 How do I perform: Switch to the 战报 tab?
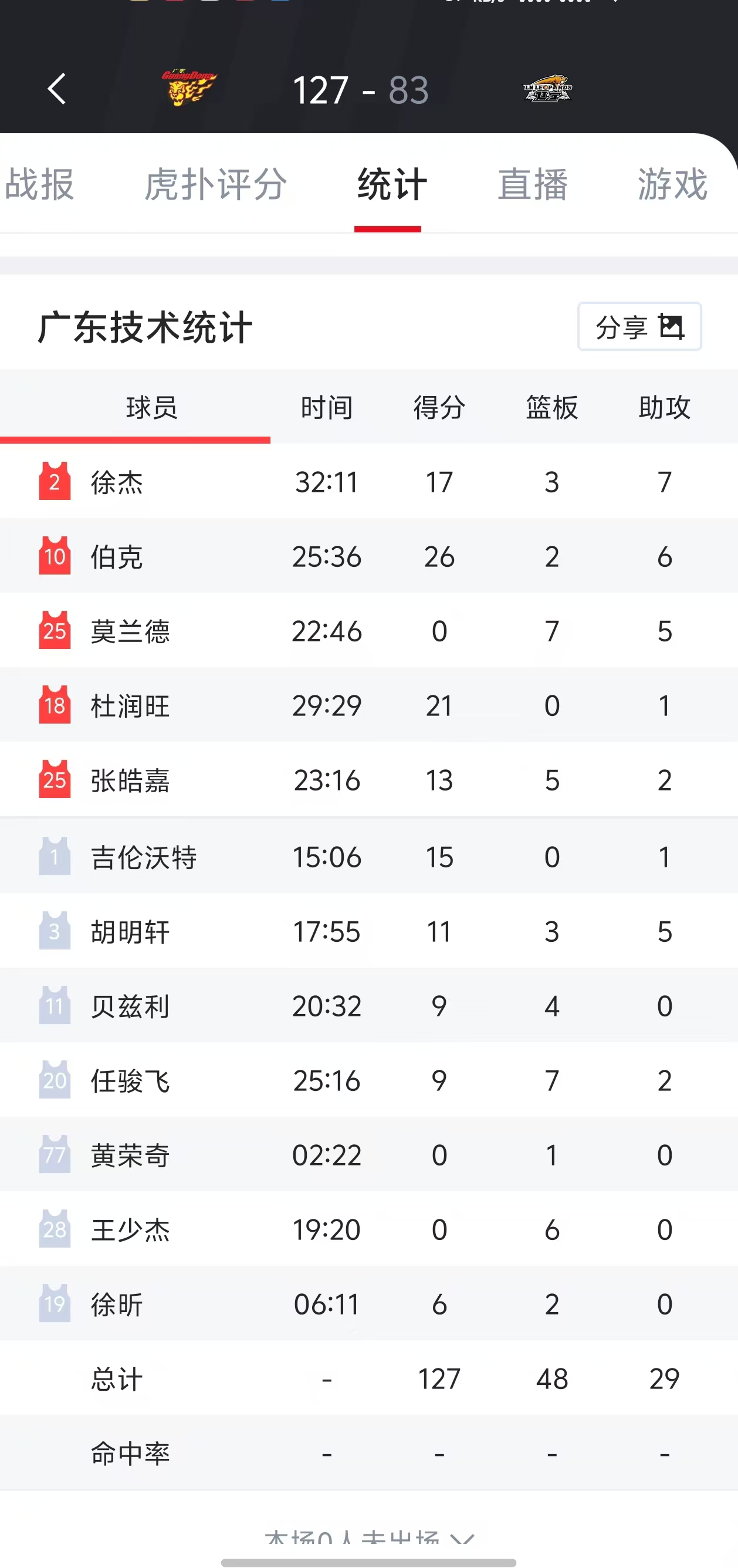(38, 184)
